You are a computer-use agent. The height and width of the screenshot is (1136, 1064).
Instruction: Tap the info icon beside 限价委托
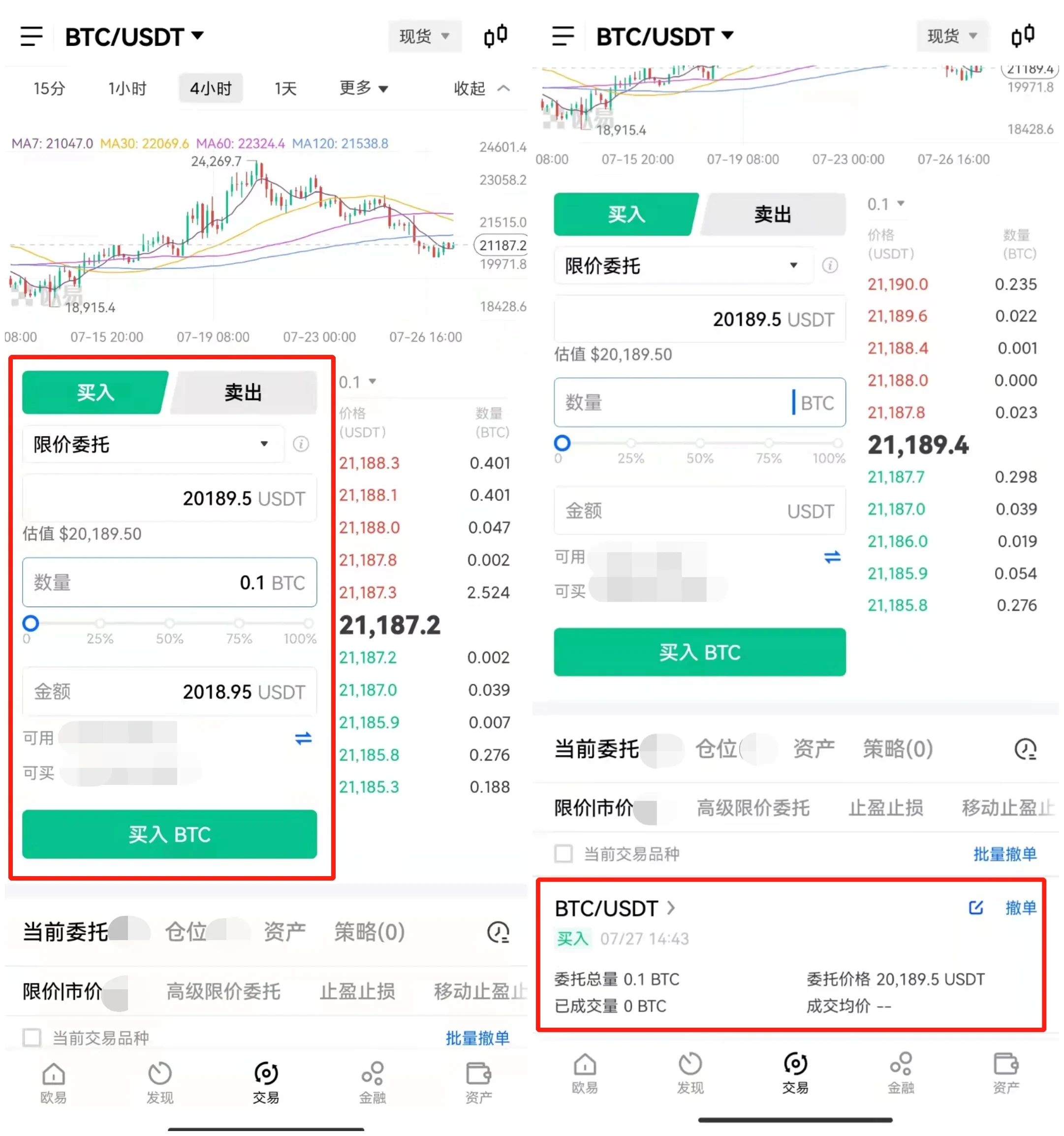[x=301, y=444]
